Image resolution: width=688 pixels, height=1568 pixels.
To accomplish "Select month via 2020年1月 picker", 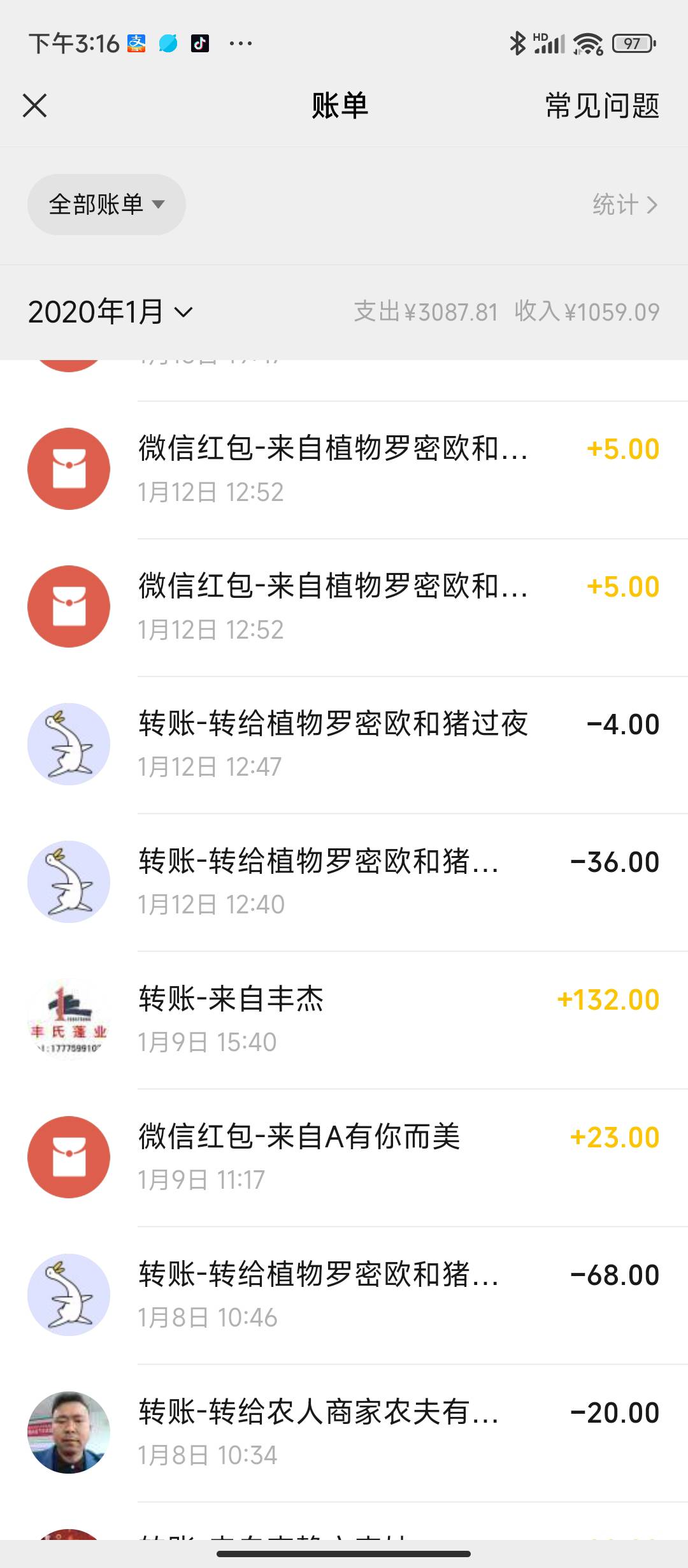I will (110, 312).
